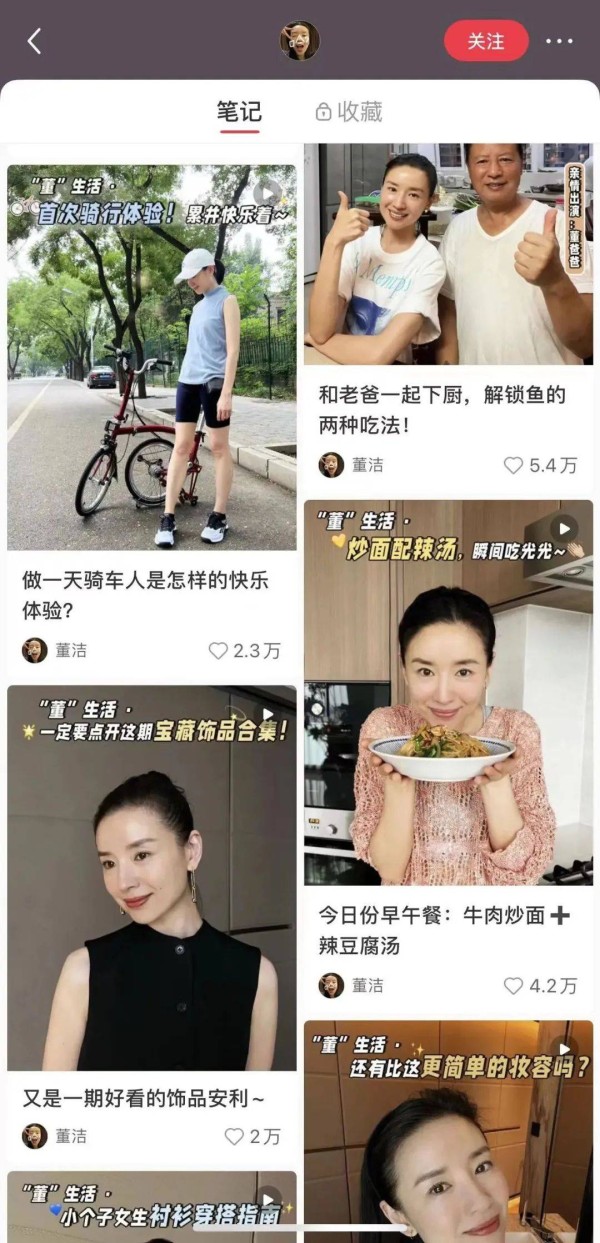Open the 宝藏饰品合集 jewelry video note
The height and width of the screenshot is (1243, 600).
click(152, 878)
